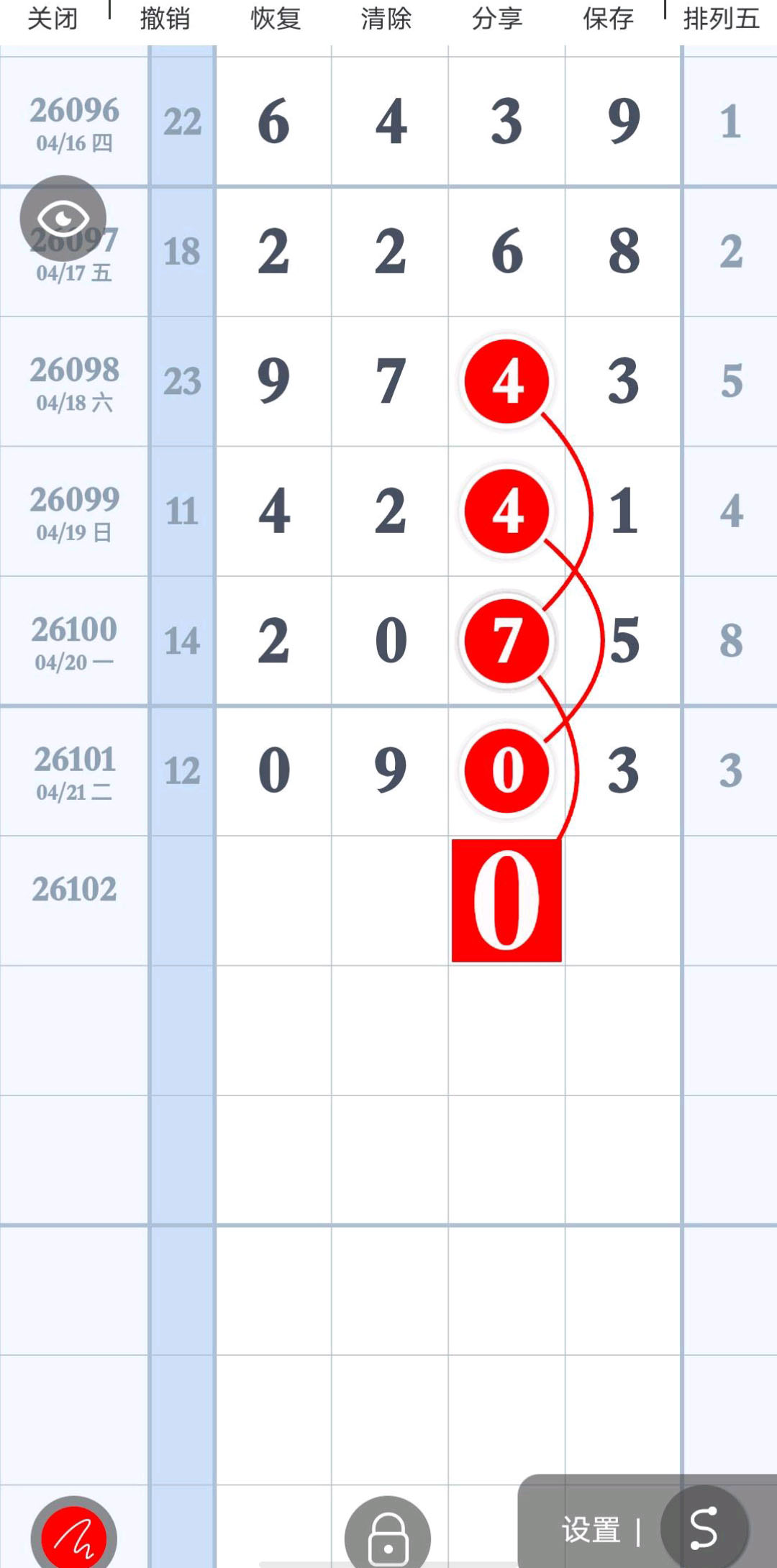Open the 排列五 lottery selector
This screenshot has width=777, height=1568.
pos(721,19)
